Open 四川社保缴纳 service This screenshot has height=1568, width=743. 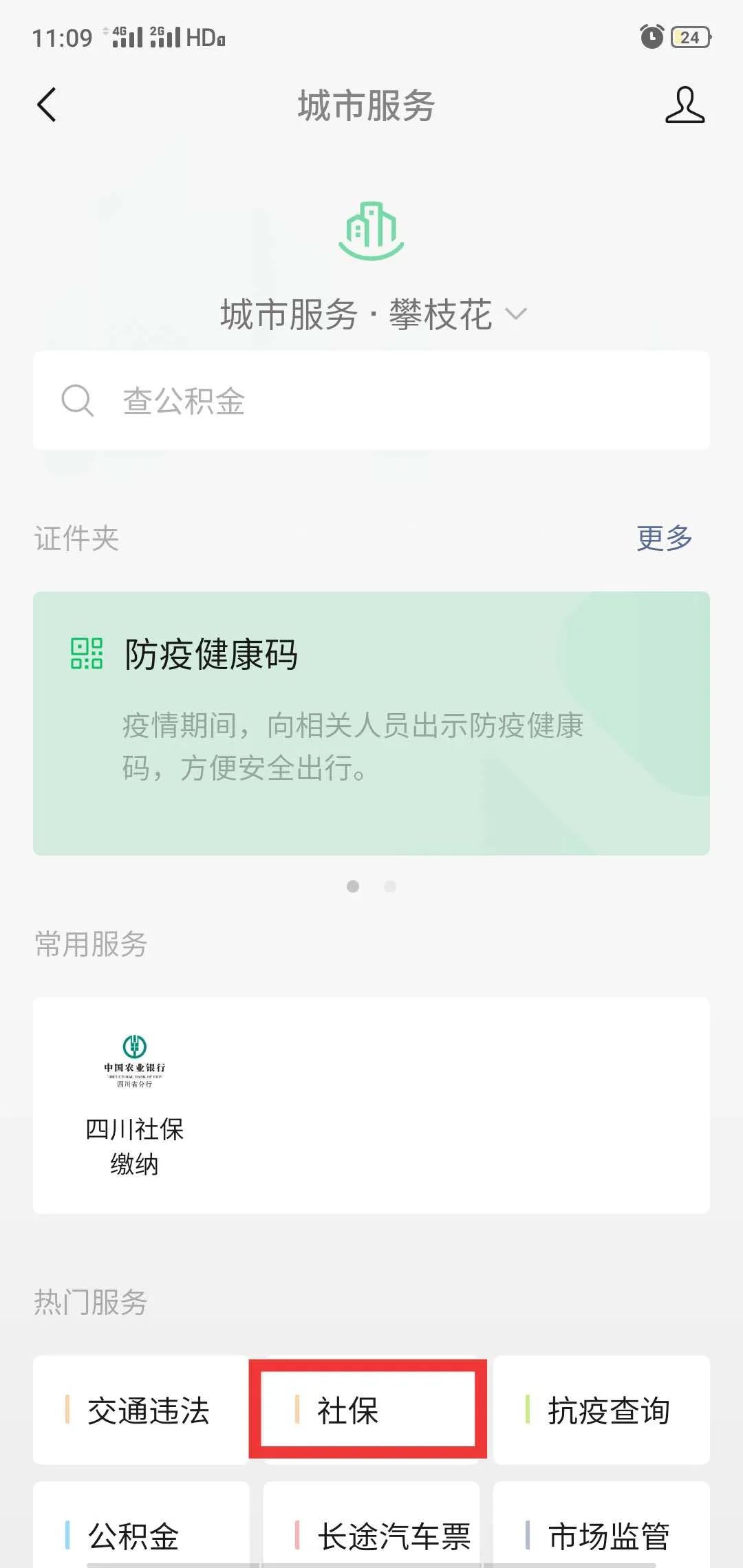point(135,1104)
